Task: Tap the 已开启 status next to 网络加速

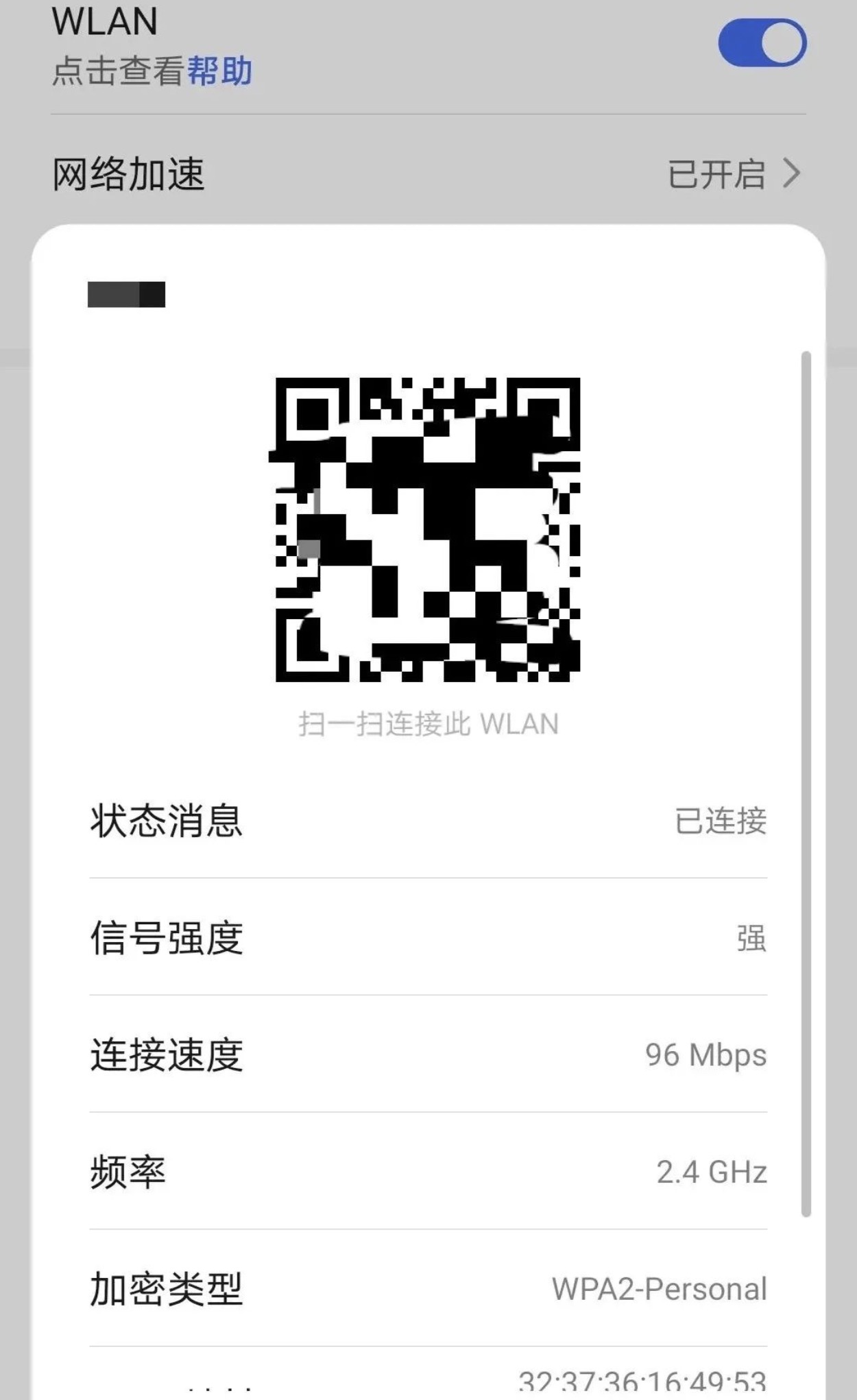Action: [x=716, y=173]
